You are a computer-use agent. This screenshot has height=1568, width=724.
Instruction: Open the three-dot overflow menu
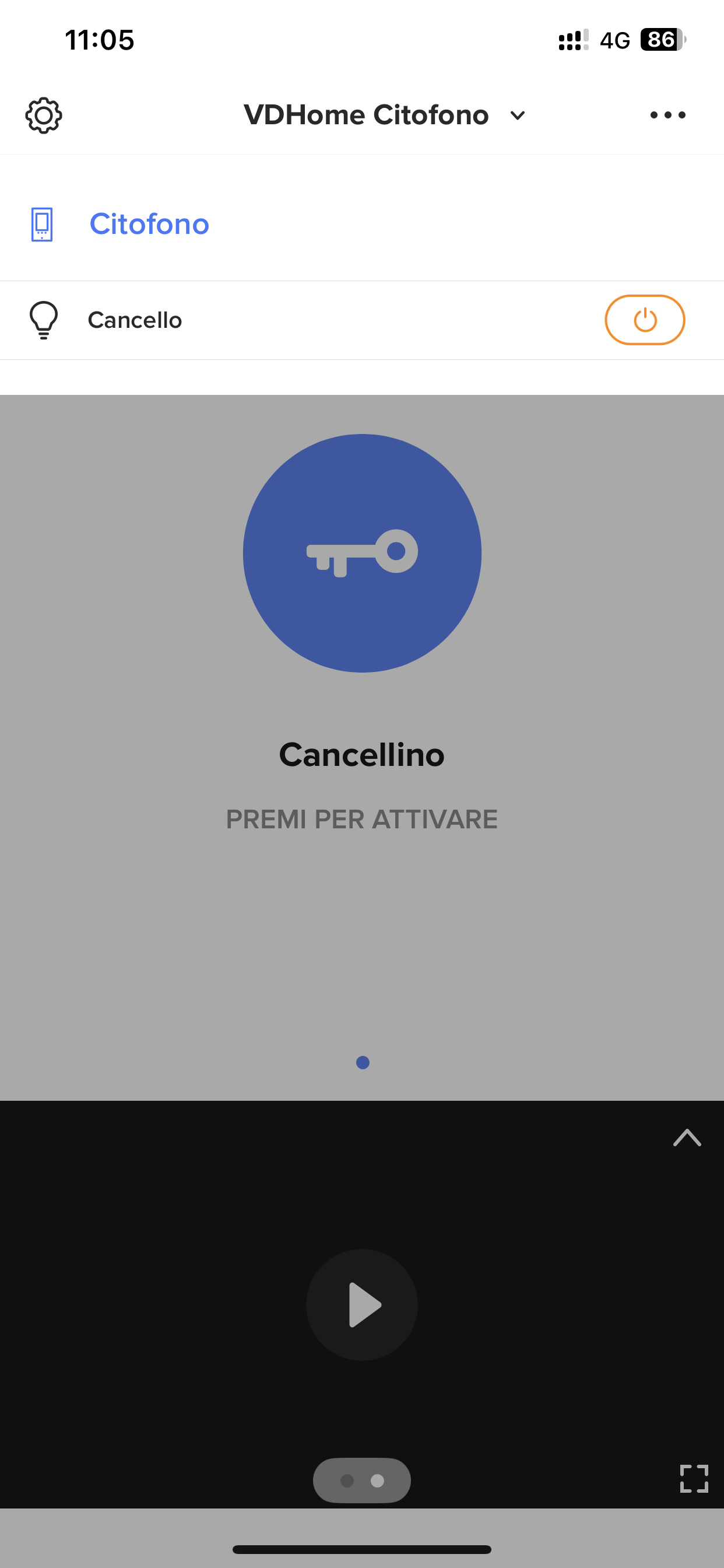667,115
